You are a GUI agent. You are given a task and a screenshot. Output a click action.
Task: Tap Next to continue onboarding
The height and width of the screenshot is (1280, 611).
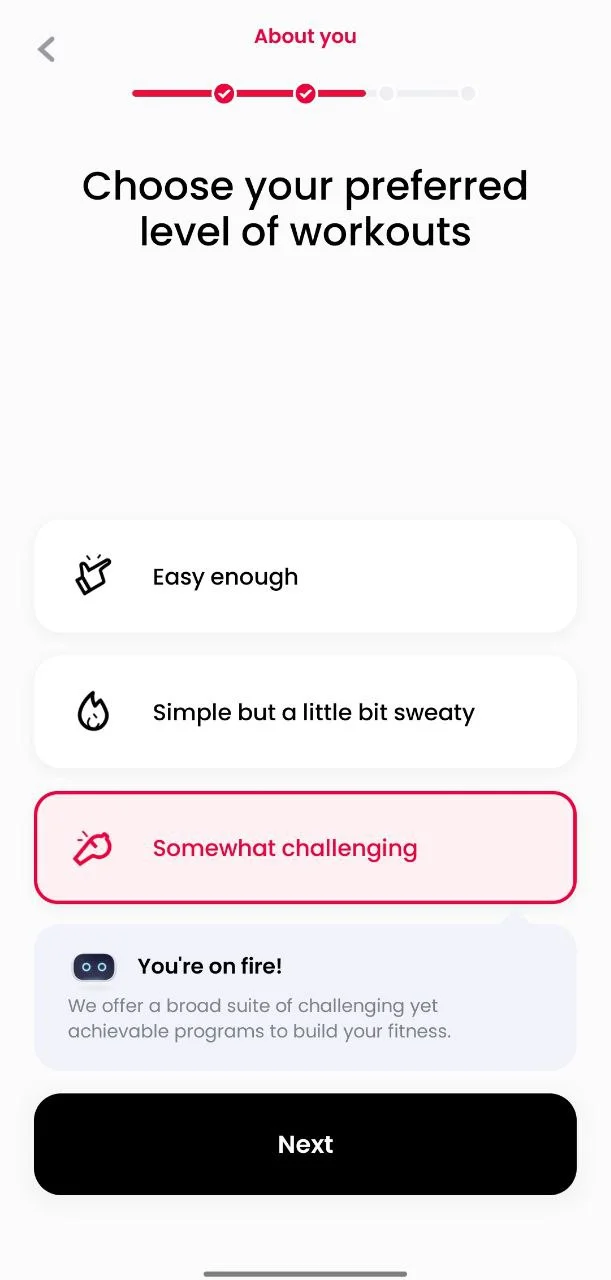click(x=305, y=1144)
